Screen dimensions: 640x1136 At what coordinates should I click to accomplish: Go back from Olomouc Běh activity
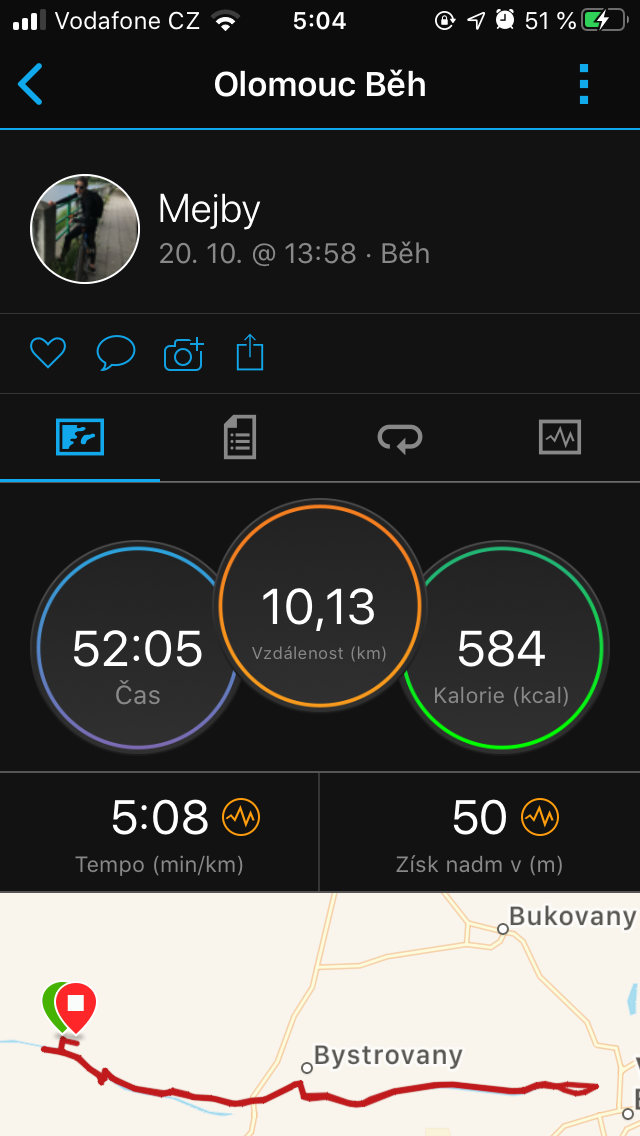[x=30, y=85]
